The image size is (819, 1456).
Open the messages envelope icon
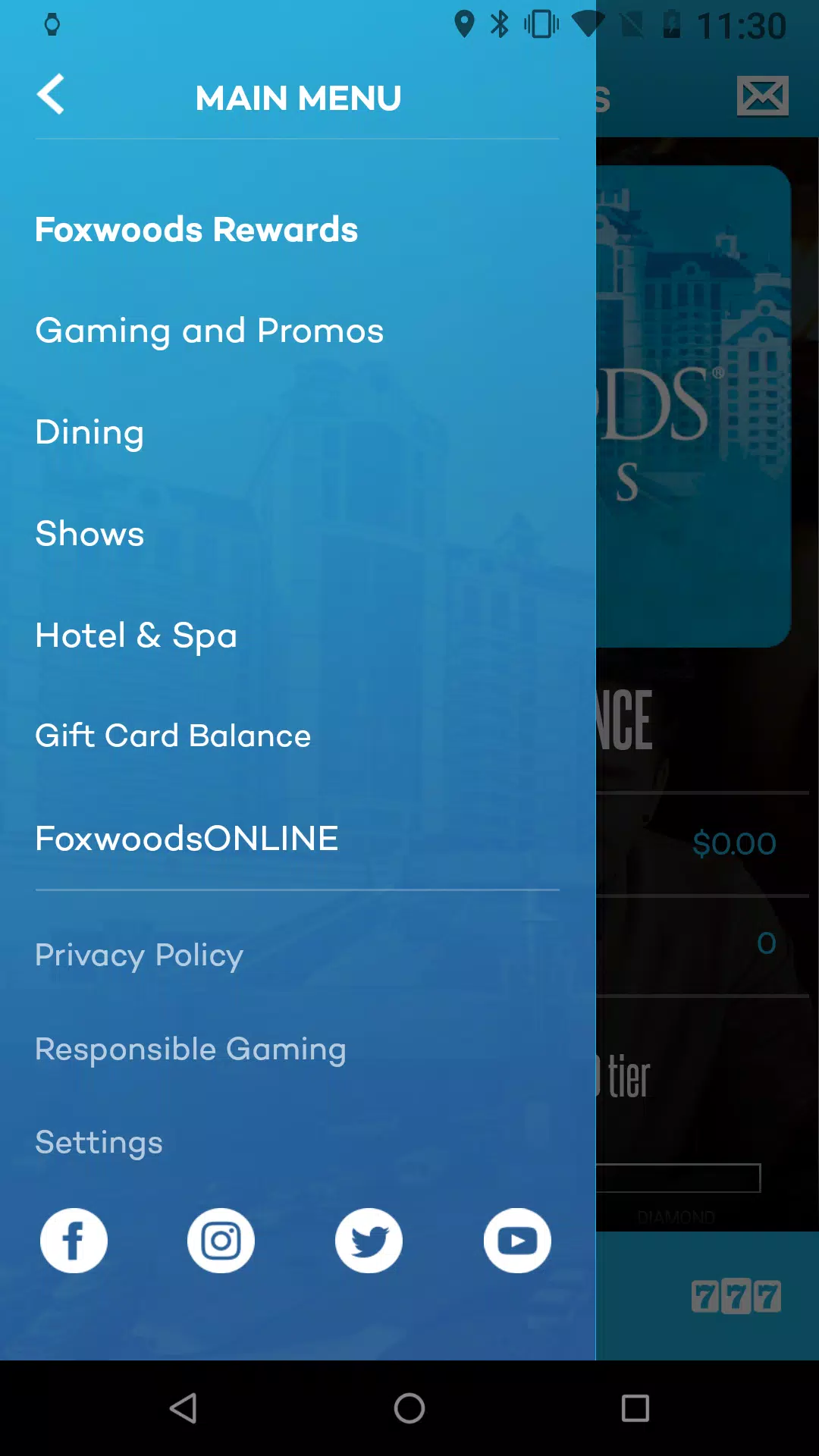pyautogui.click(x=763, y=96)
